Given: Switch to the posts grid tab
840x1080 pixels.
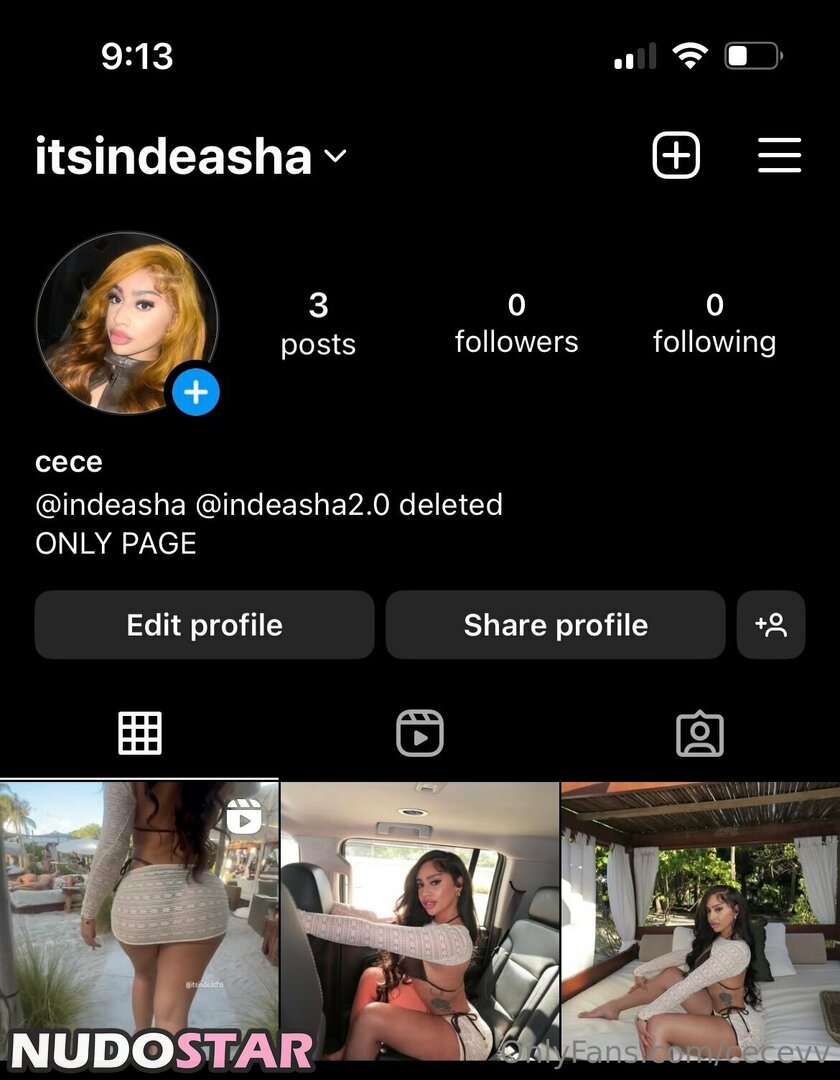Looking at the screenshot, I should point(140,734).
